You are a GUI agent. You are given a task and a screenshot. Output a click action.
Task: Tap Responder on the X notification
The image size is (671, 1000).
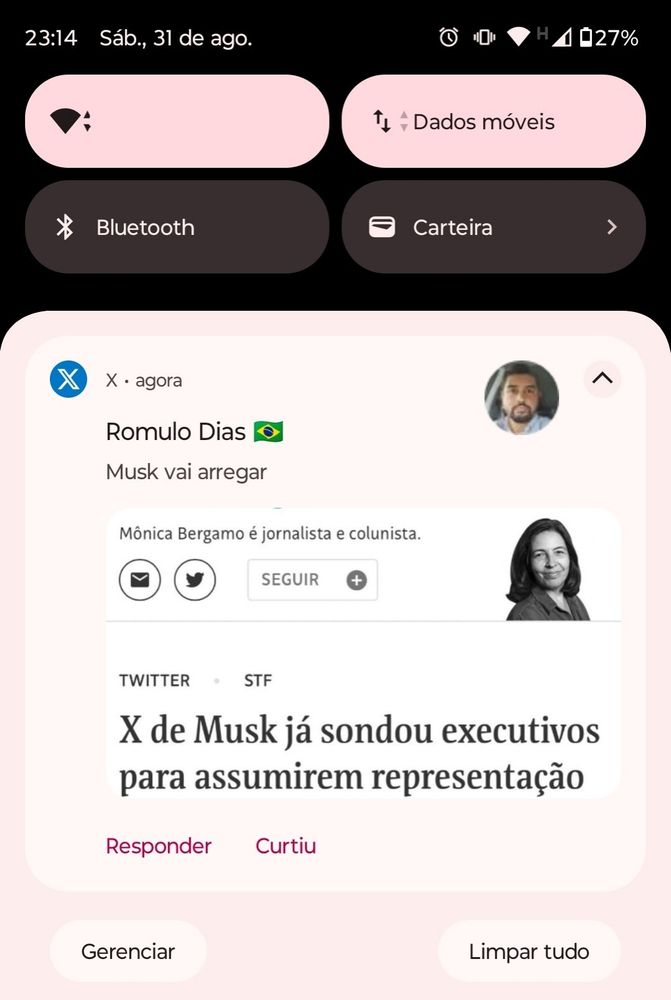[x=158, y=846]
